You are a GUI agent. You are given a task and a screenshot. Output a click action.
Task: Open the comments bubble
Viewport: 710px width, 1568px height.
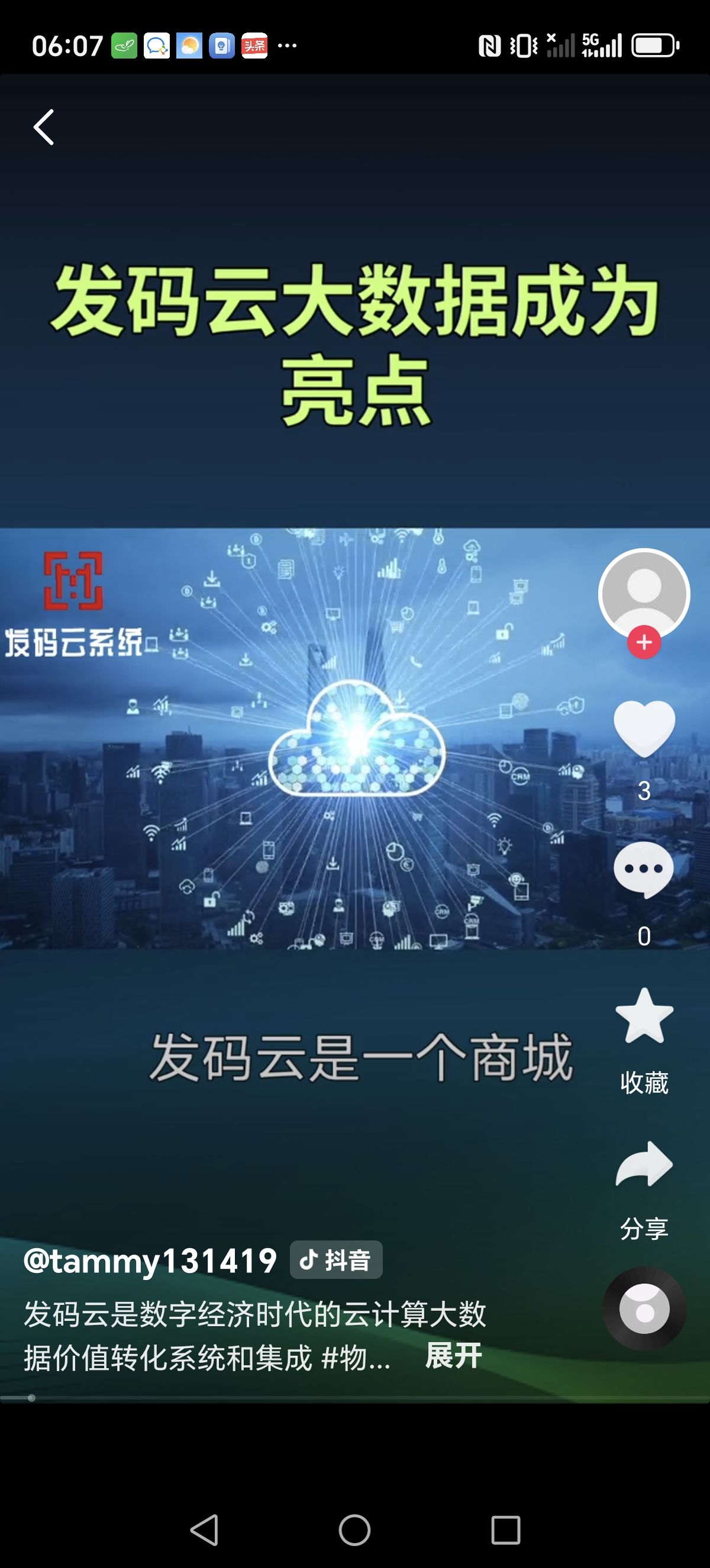point(644,870)
